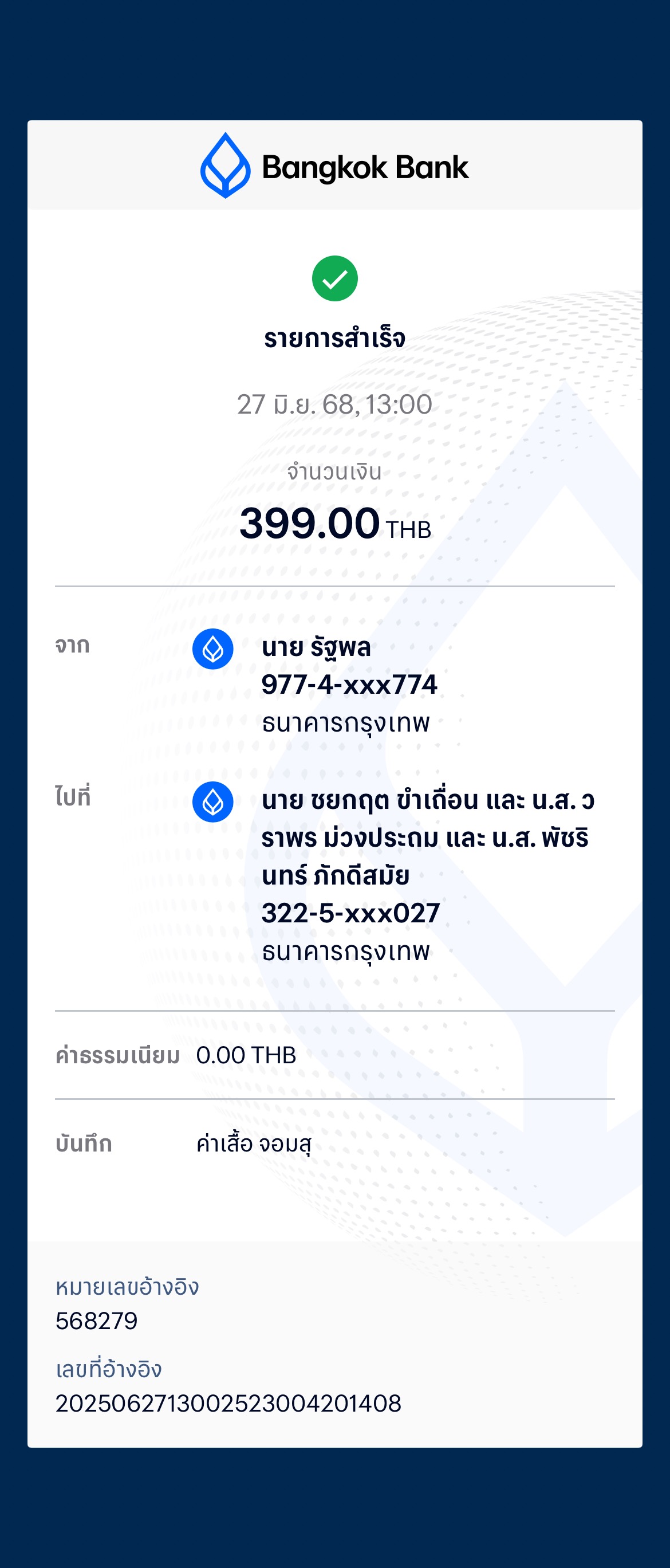The image size is (670, 1568).
Task: Select the transaction status รายการสำเร็จ text
Action: pyautogui.click(x=336, y=339)
